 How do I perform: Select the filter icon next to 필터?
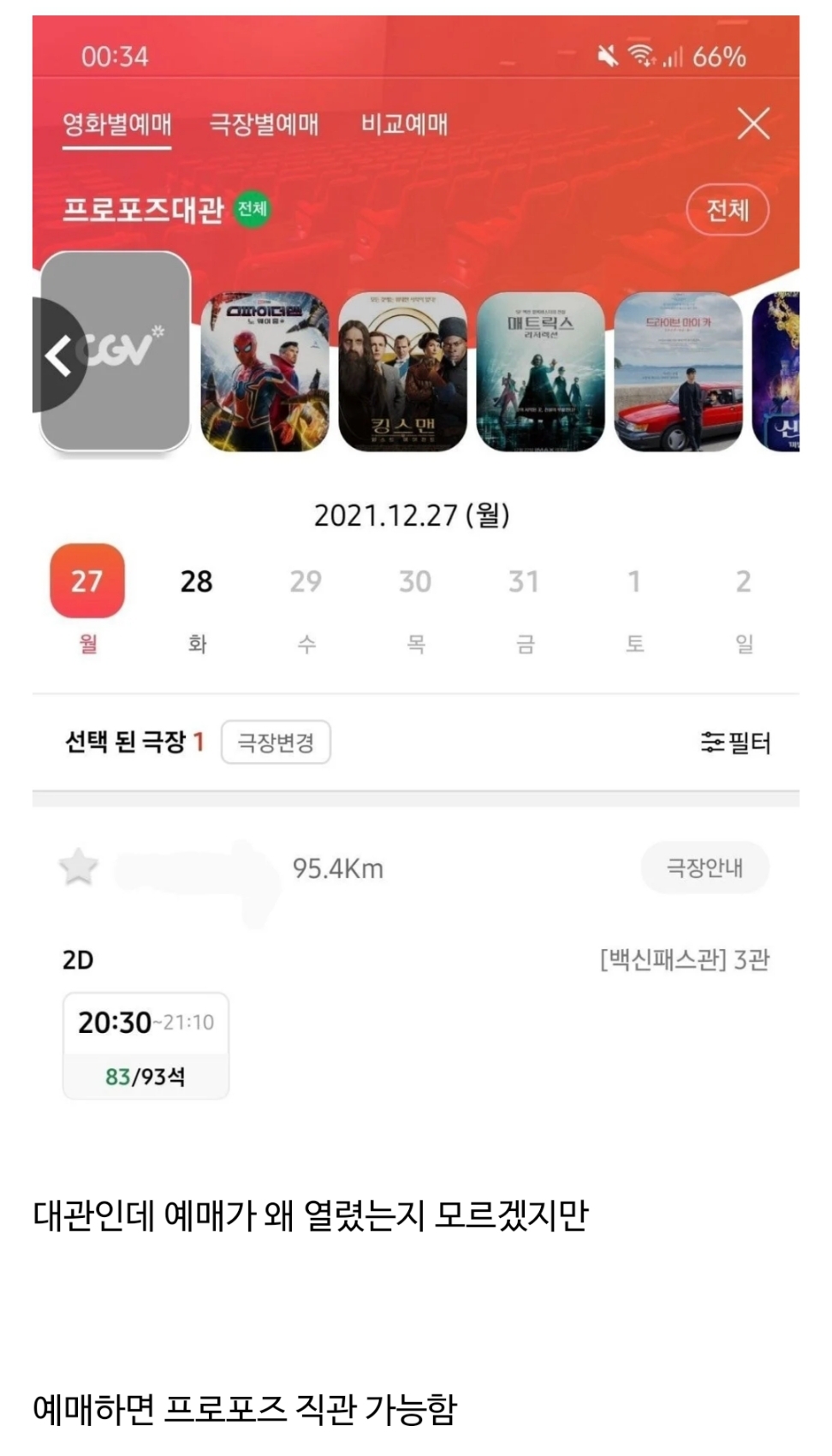709,743
